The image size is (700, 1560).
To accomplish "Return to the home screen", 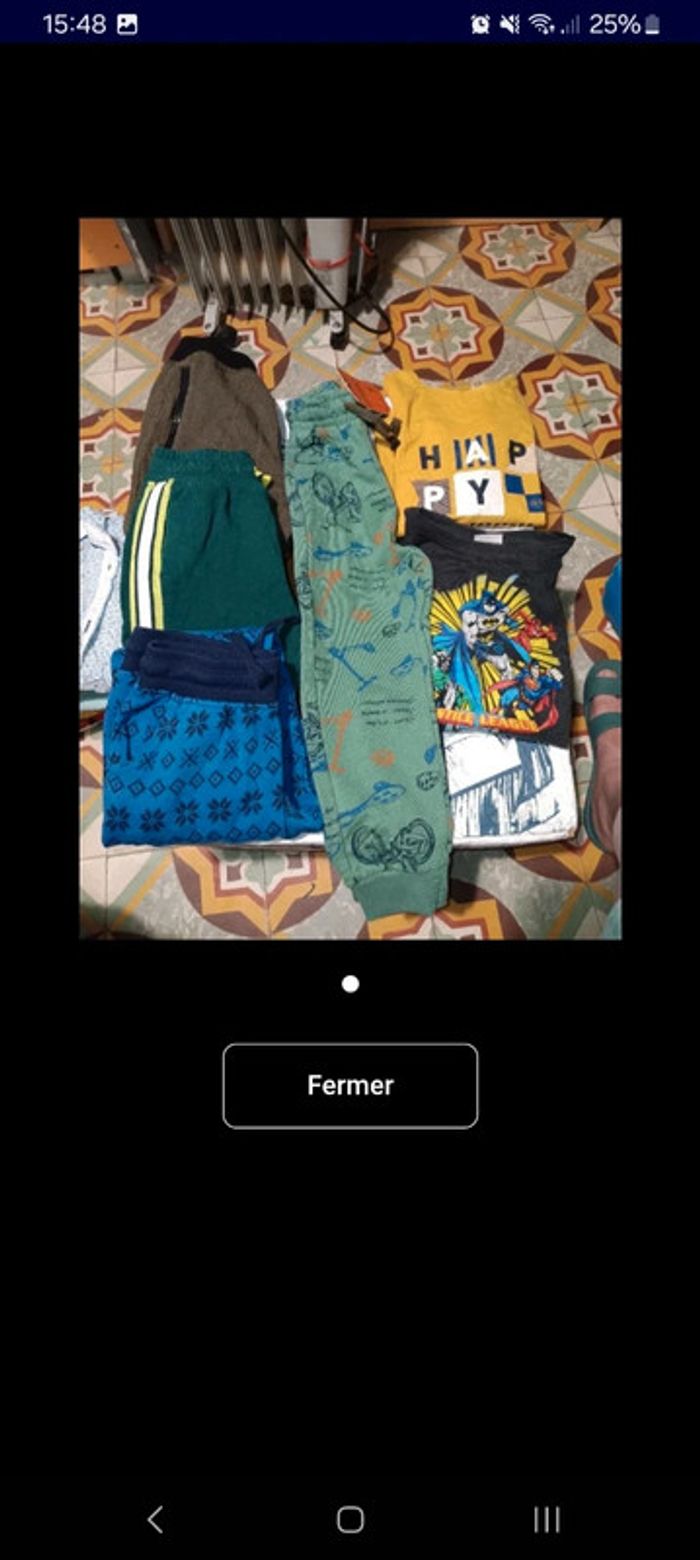I will coord(350,1520).
